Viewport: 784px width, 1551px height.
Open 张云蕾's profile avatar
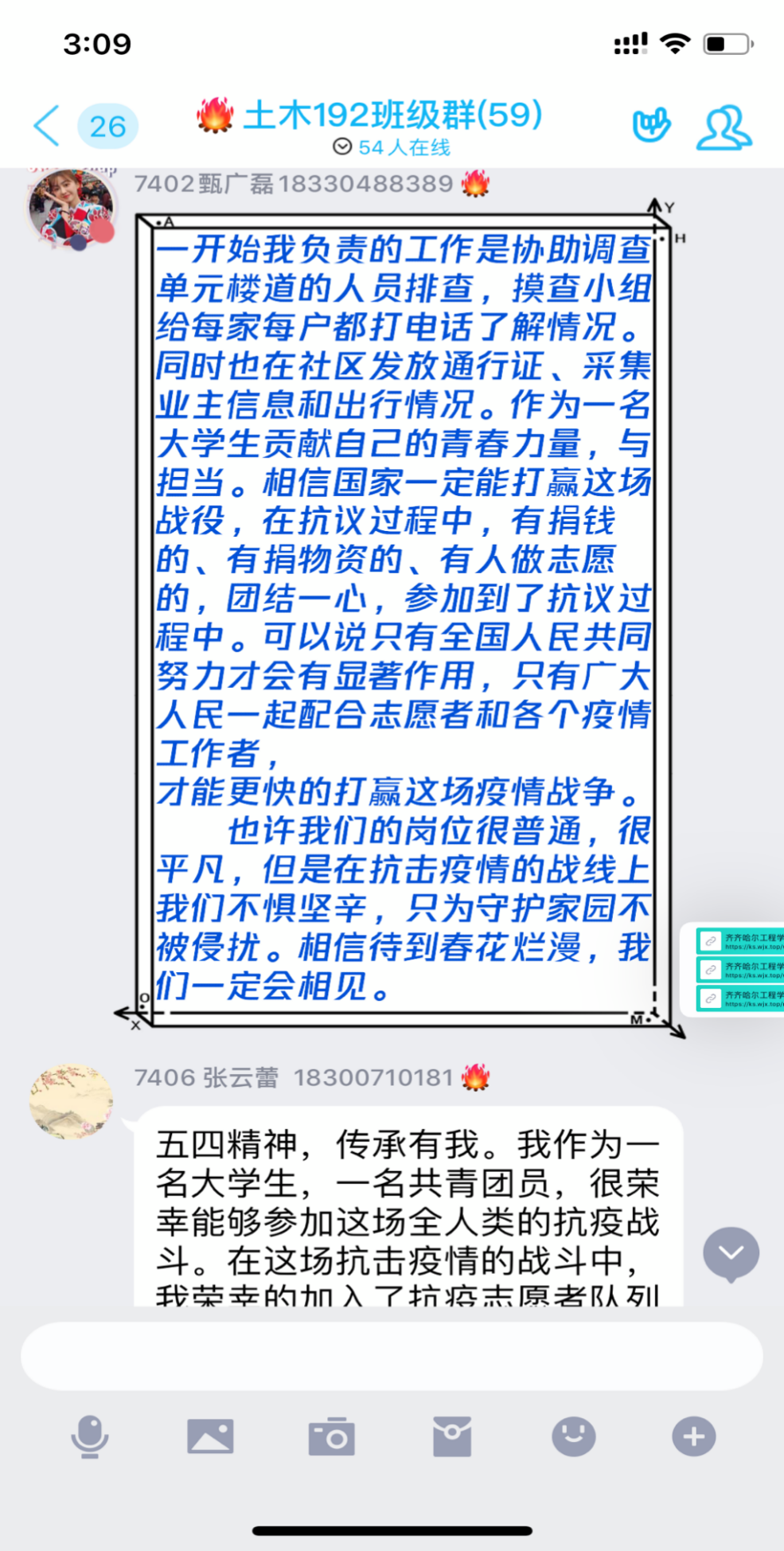tap(72, 1102)
